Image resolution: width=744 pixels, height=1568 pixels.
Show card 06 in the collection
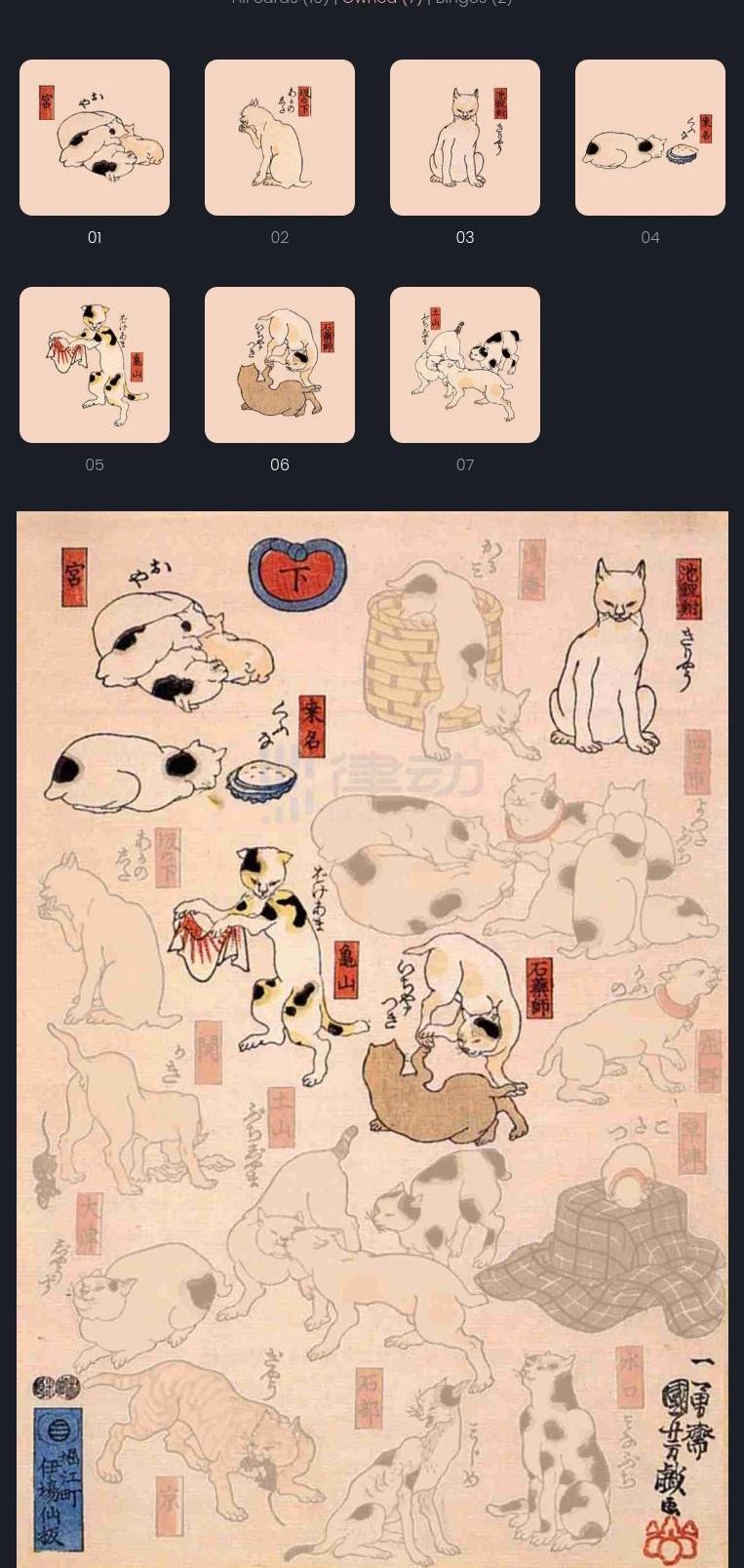(x=280, y=365)
